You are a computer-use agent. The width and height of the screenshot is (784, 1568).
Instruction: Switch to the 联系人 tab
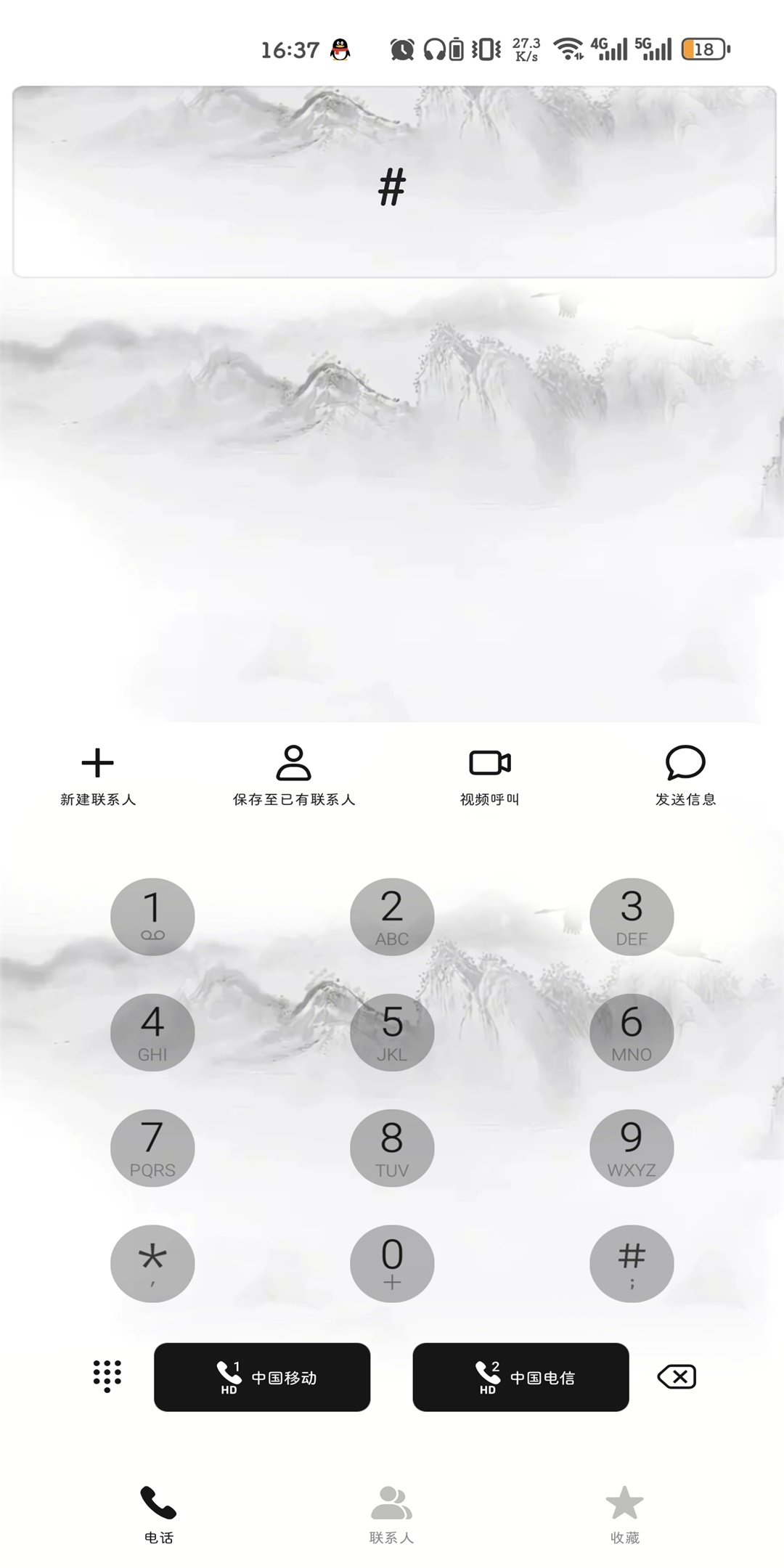point(391,1514)
